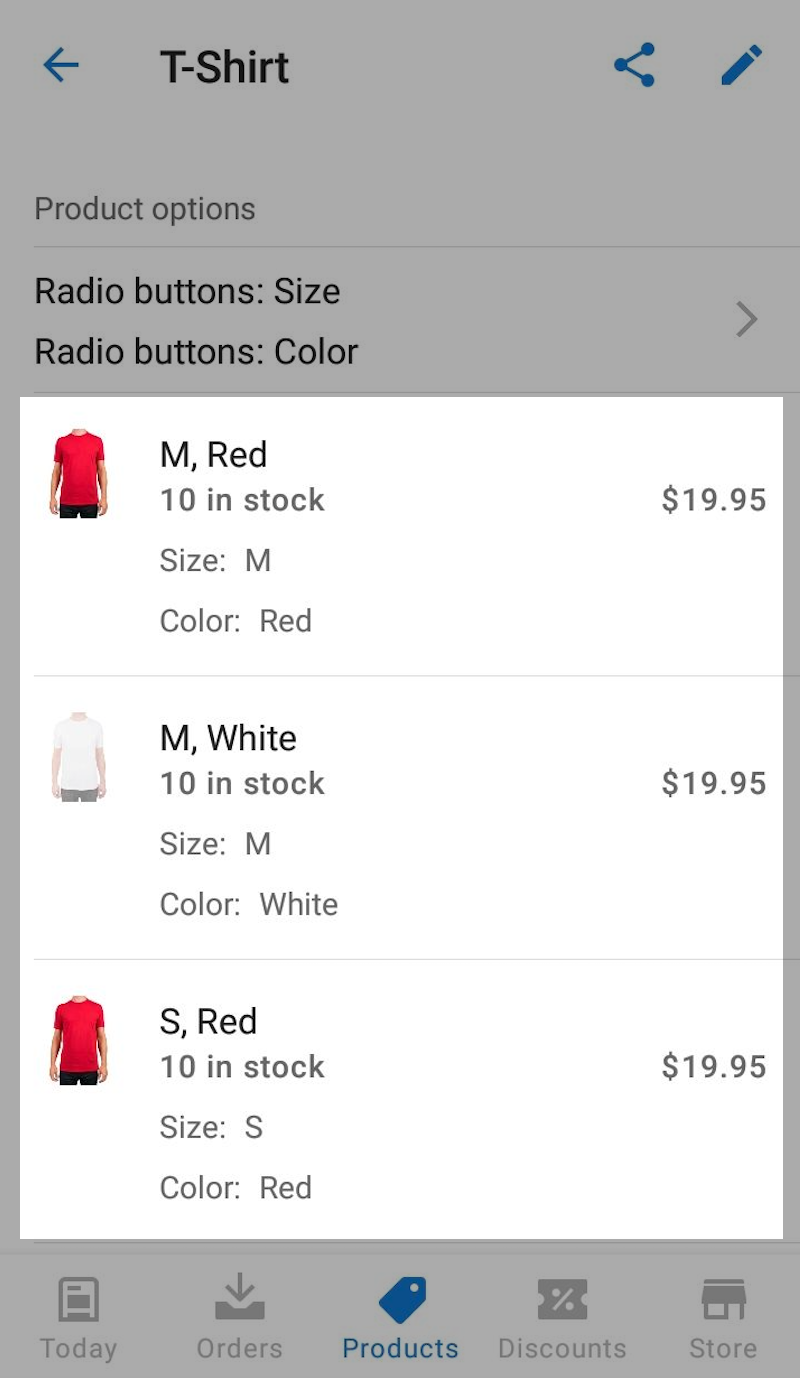The width and height of the screenshot is (800, 1378).
Task: Open Radio buttons: Size option
Action: click(187, 291)
